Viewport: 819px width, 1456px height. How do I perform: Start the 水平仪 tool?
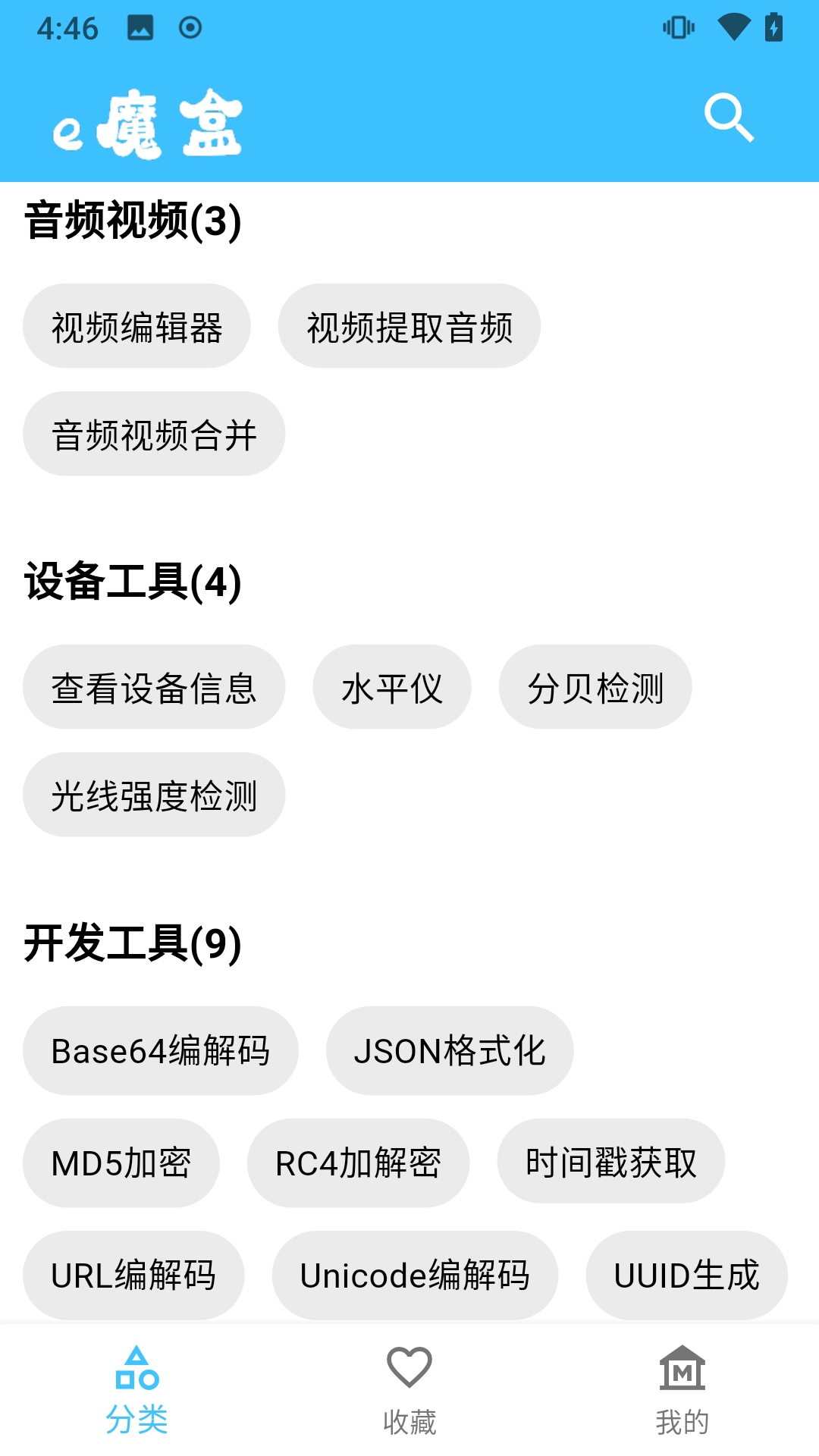click(392, 686)
